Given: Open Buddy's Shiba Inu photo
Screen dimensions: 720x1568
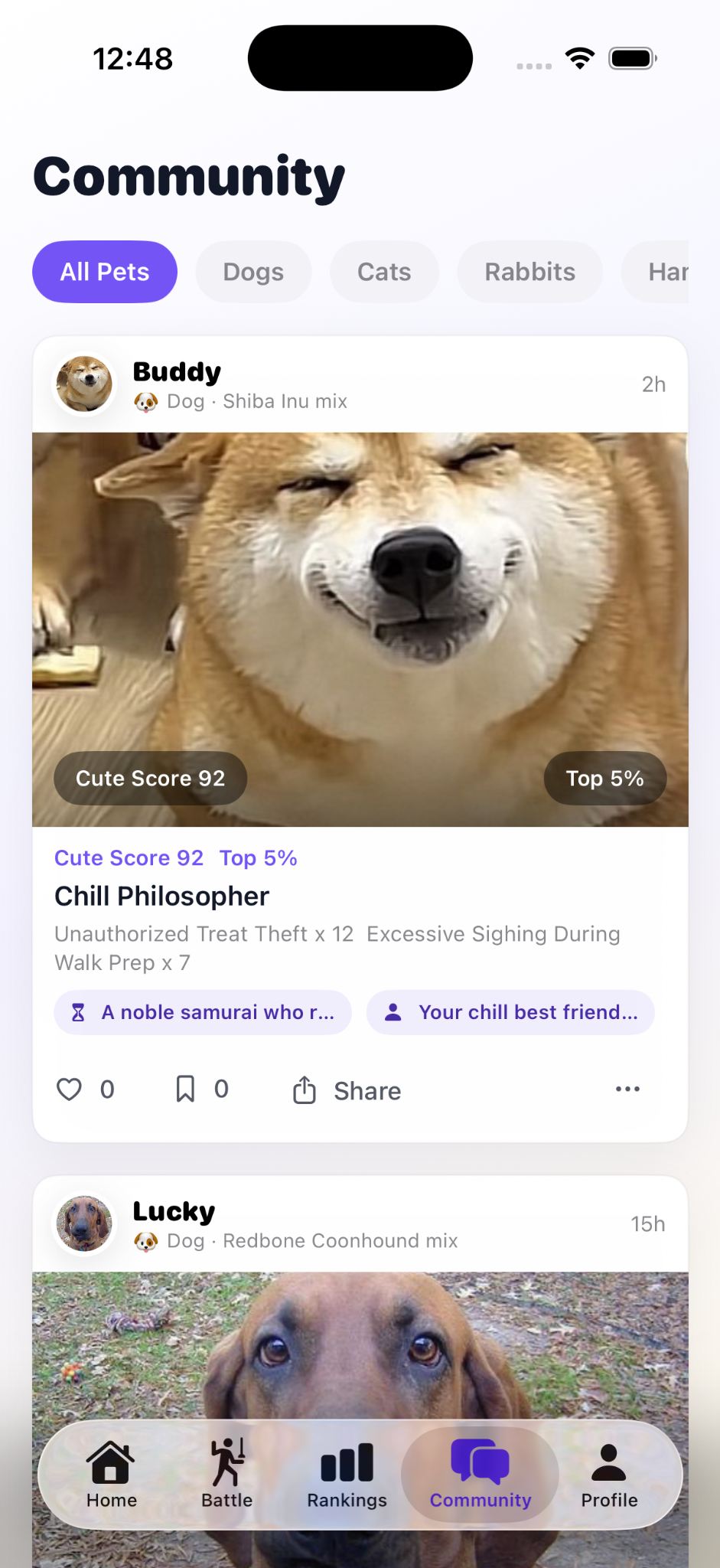Looking at the screenshot, I should (360, 629).
